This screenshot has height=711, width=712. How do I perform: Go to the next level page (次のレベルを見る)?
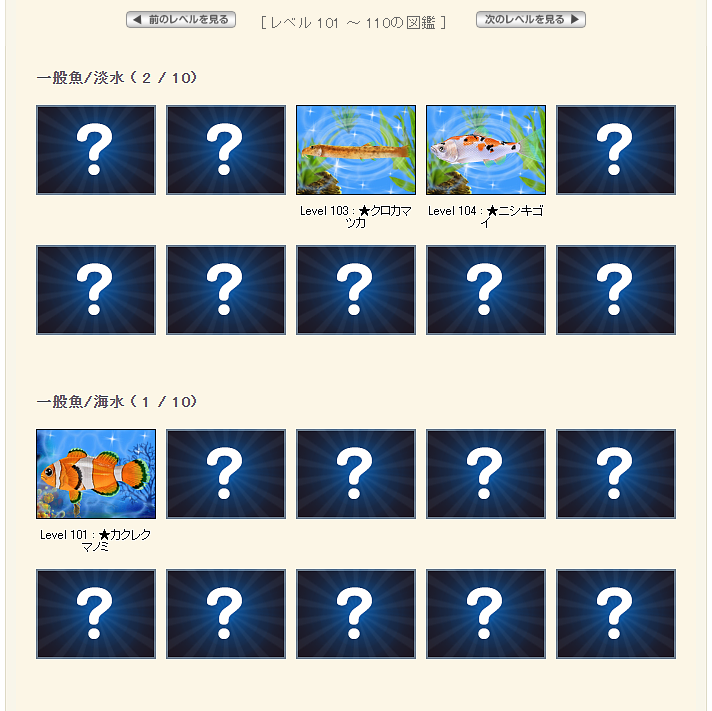(x=530, y=20)
